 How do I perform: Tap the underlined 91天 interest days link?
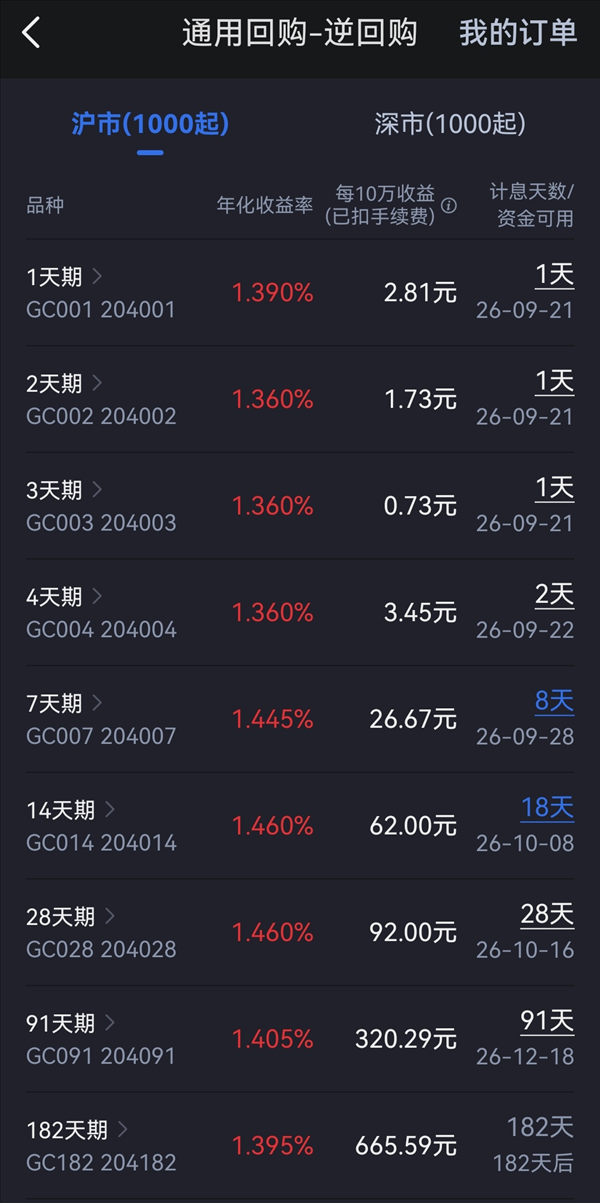(547, 1021)
